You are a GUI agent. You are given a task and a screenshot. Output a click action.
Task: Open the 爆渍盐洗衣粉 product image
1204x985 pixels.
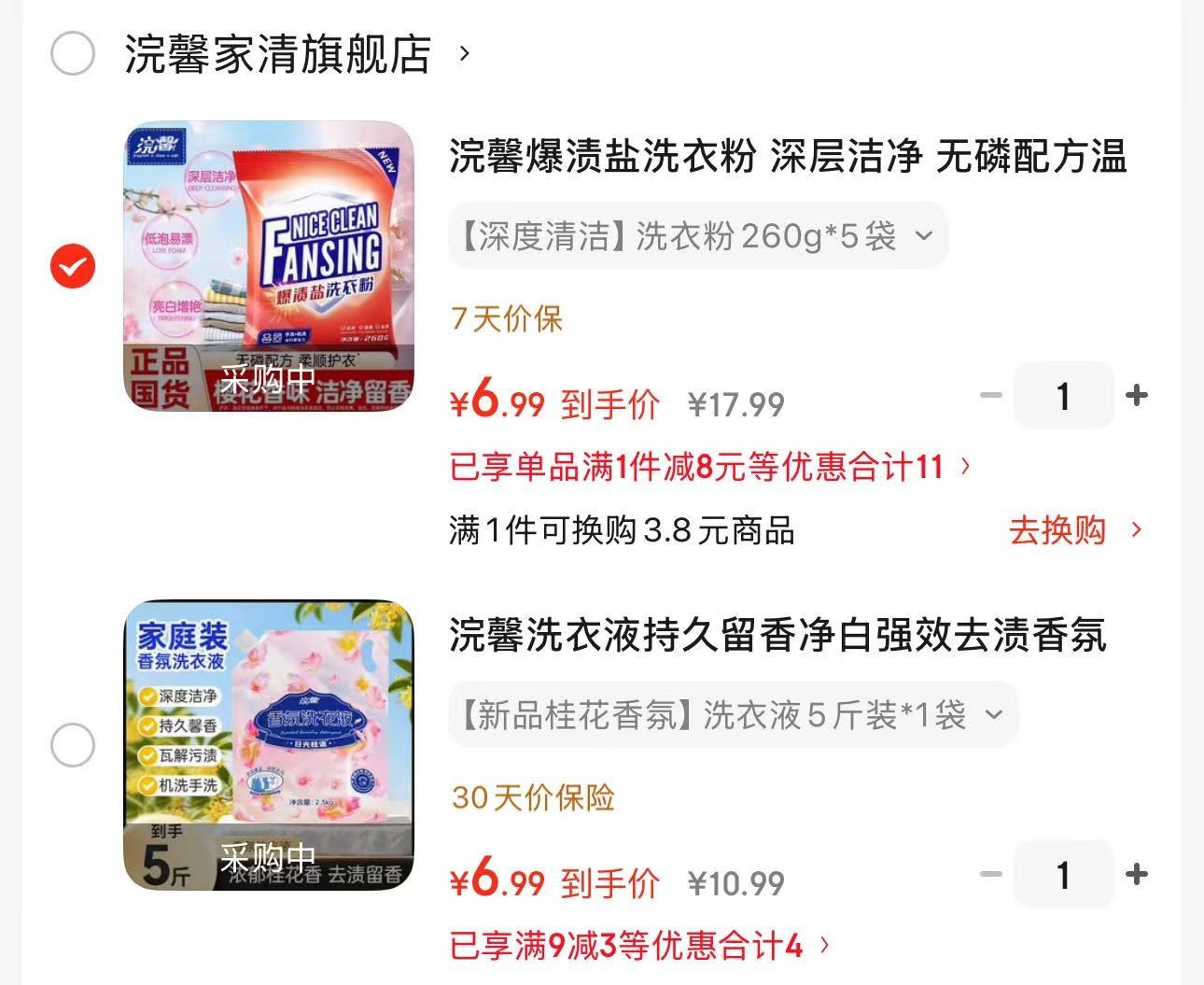(x=269, y=266)
